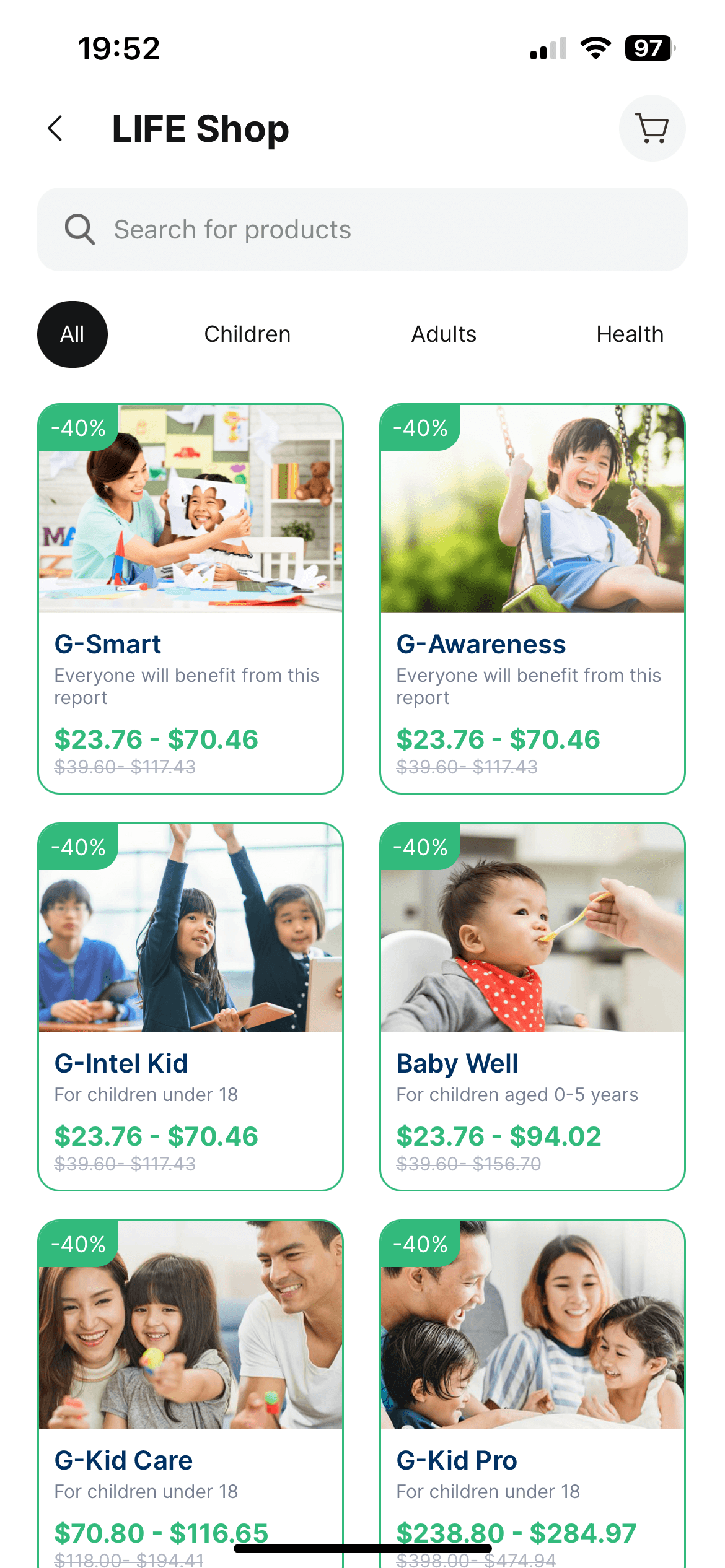This screenshot has height=1568, width=725.
Task: Tap the Search for products field
Action: (362, 230)
